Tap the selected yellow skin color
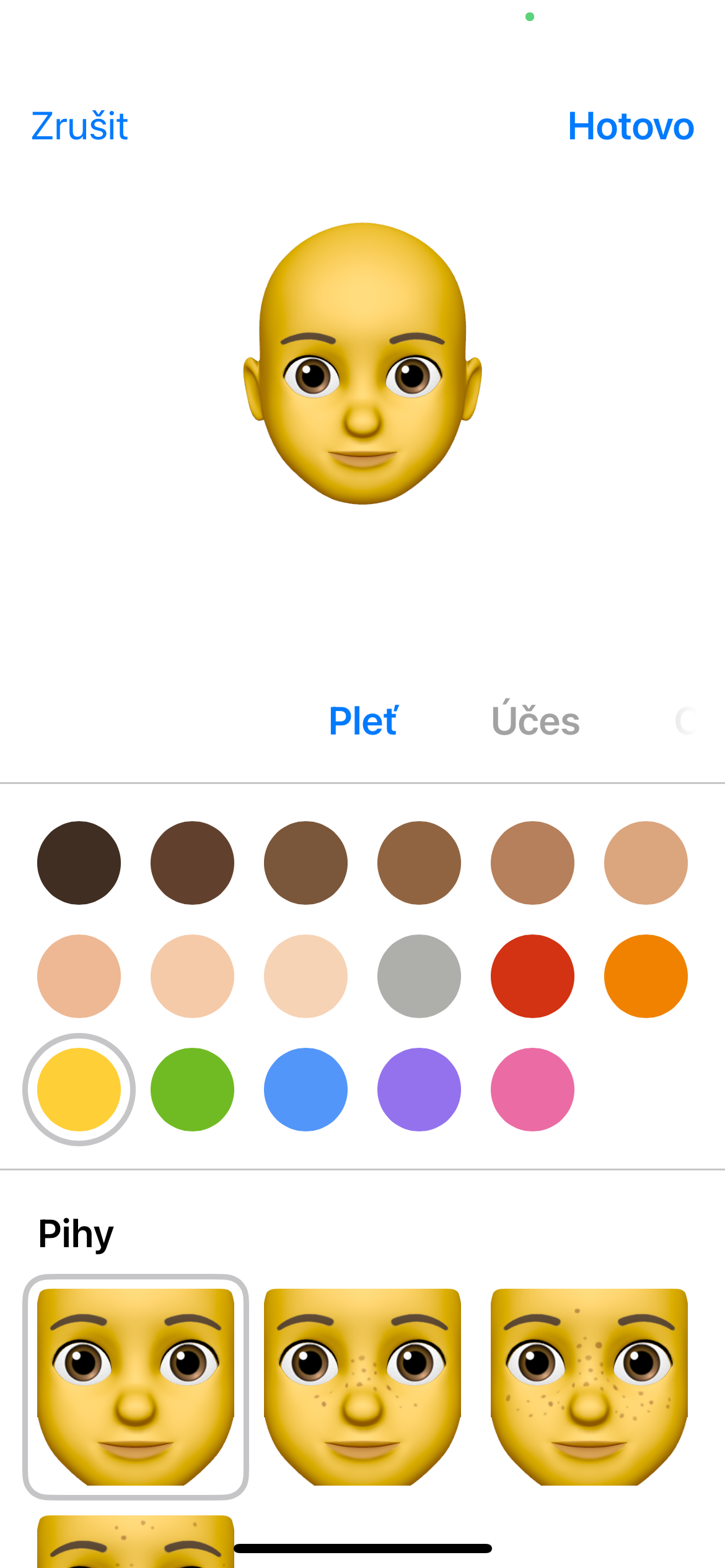Screen dimensions: 725x1568 pos(79,1089)
